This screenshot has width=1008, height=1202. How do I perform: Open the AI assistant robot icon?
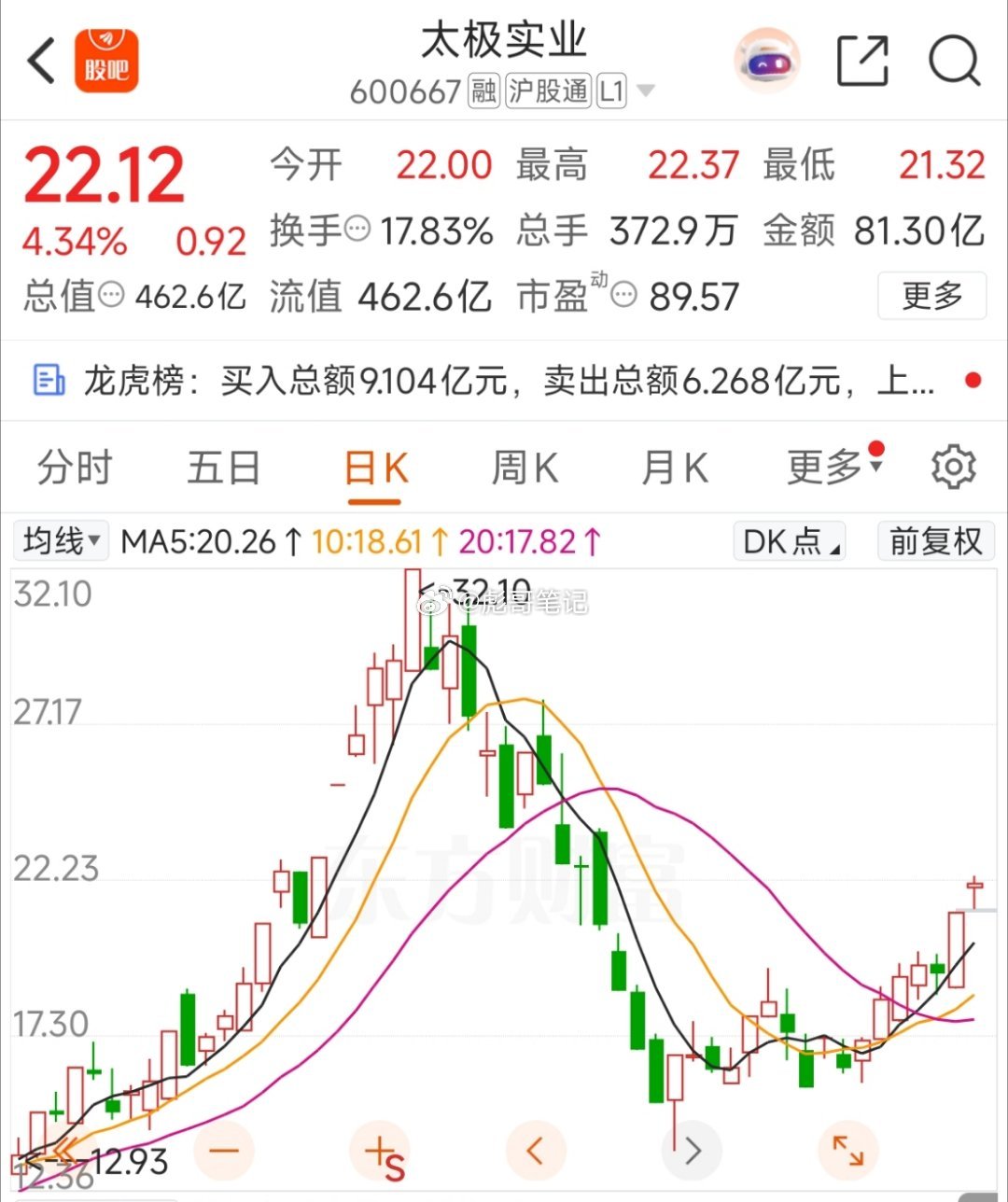click(x=767, y=62)
